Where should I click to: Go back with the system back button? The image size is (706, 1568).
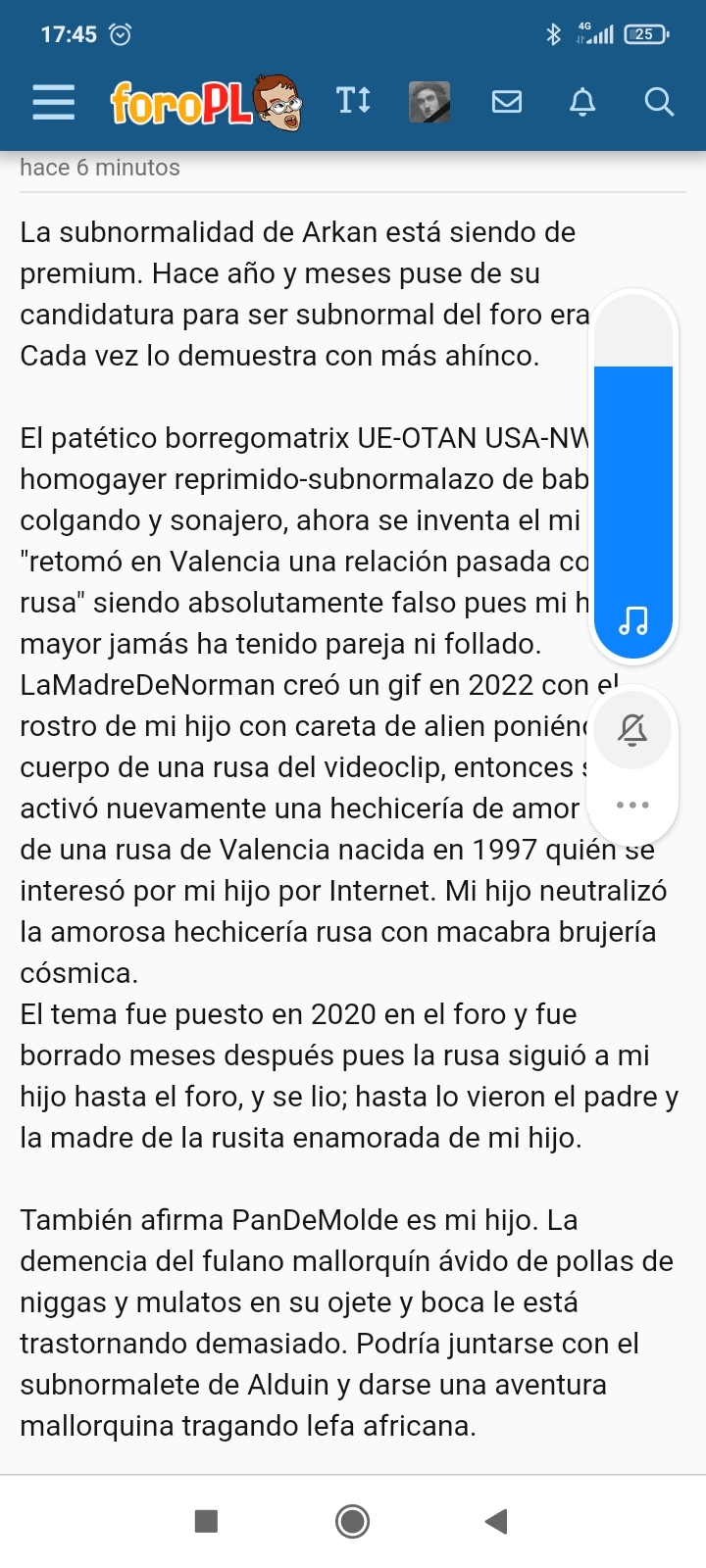coord(496,1521)
